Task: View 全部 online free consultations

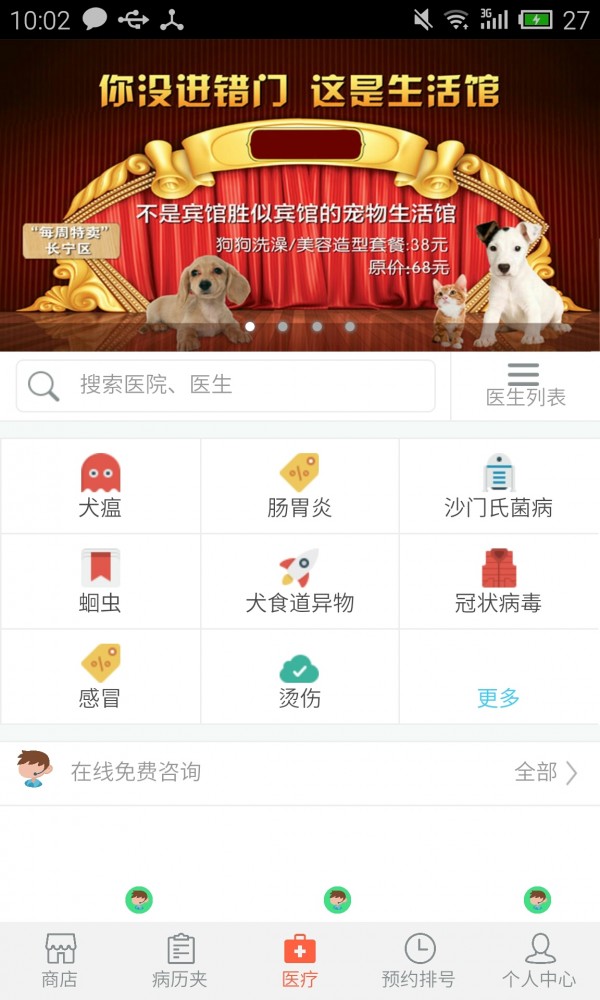Action: [x=546, y=772]
